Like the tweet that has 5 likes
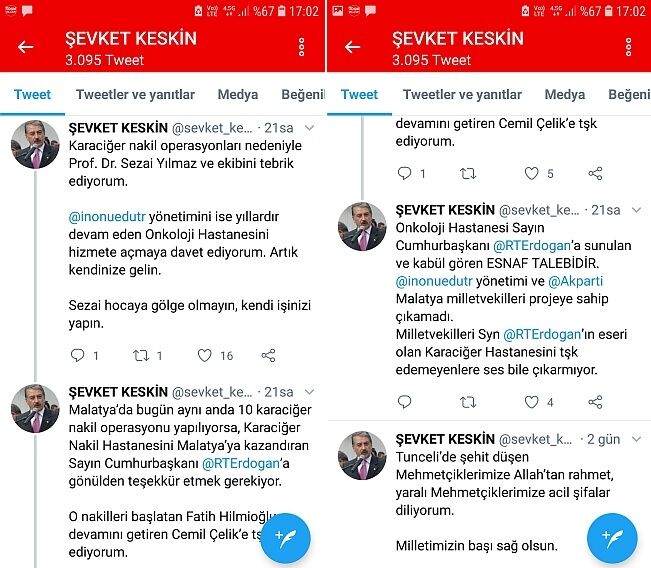Viewport: 651px width, 568px height. [531, 173]
